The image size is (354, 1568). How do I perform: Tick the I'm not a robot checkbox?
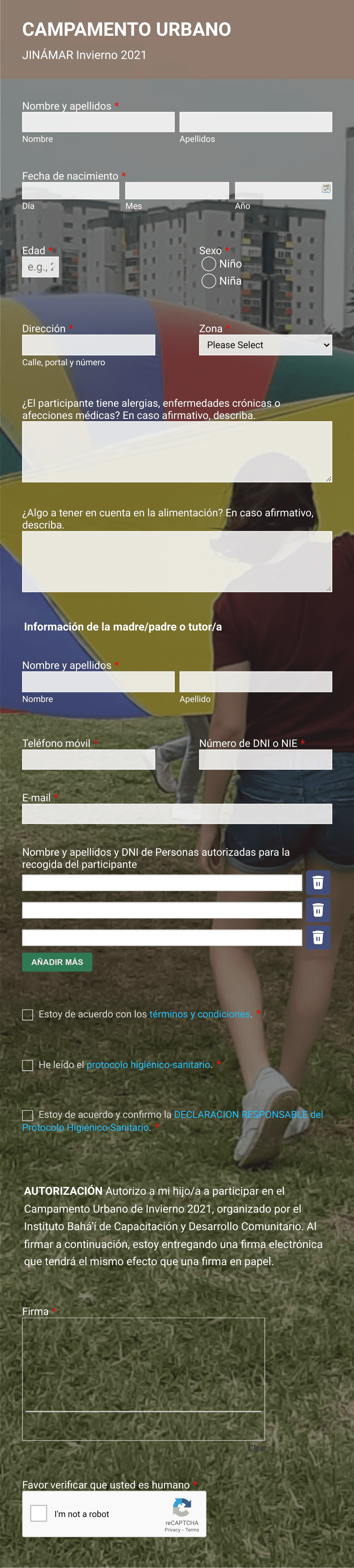[38, 1513]
